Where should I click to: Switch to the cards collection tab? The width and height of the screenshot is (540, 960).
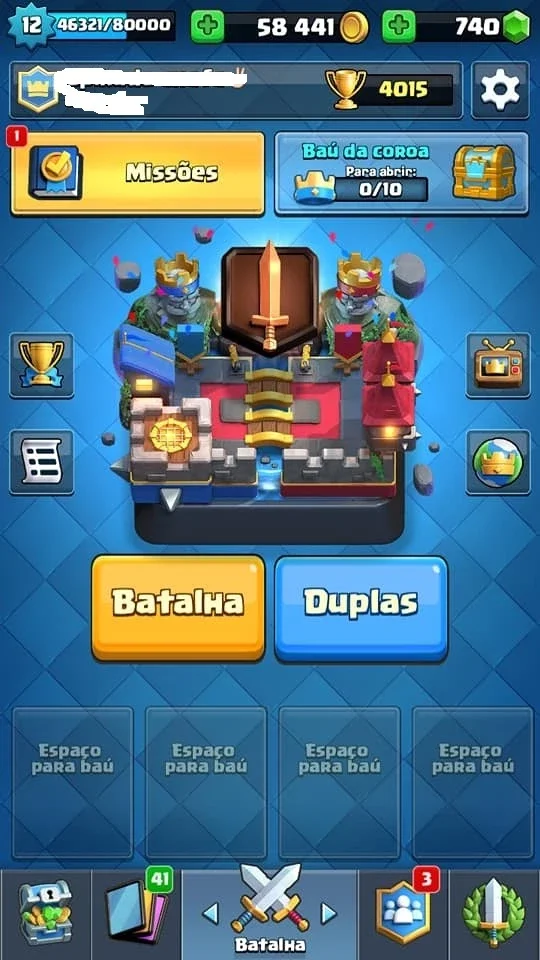coord(137,914)
